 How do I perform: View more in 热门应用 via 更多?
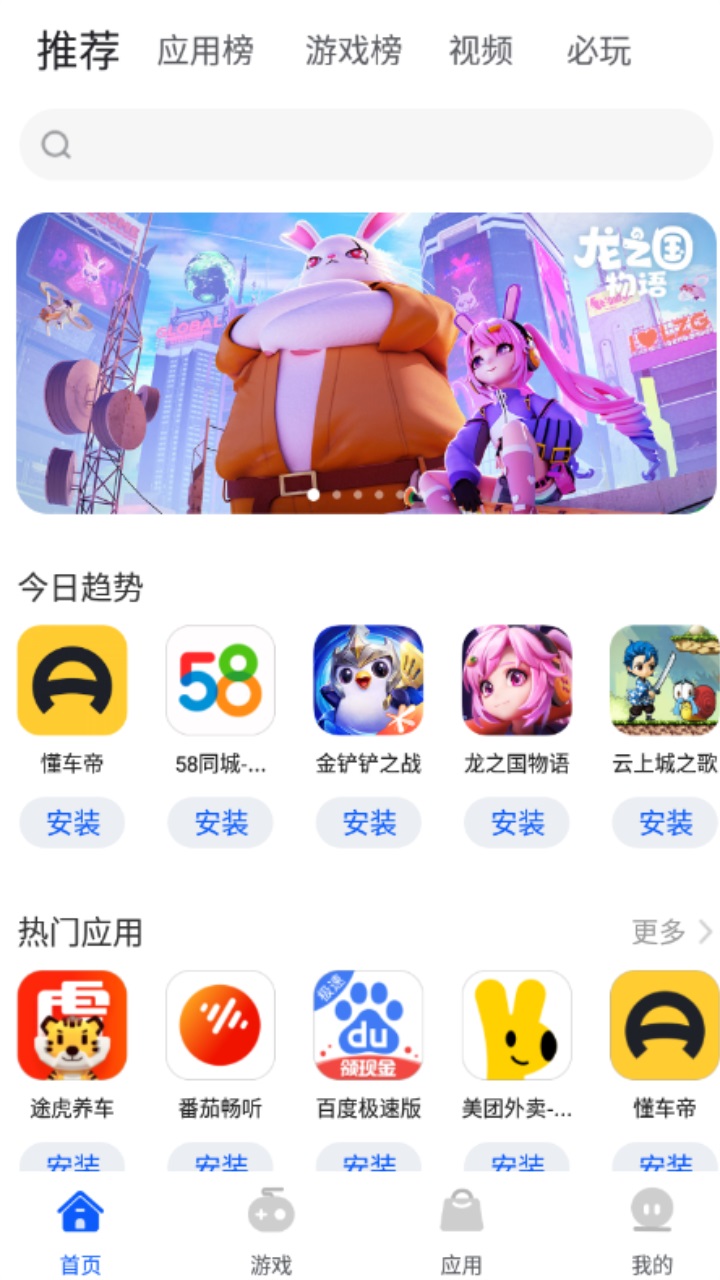672,932
